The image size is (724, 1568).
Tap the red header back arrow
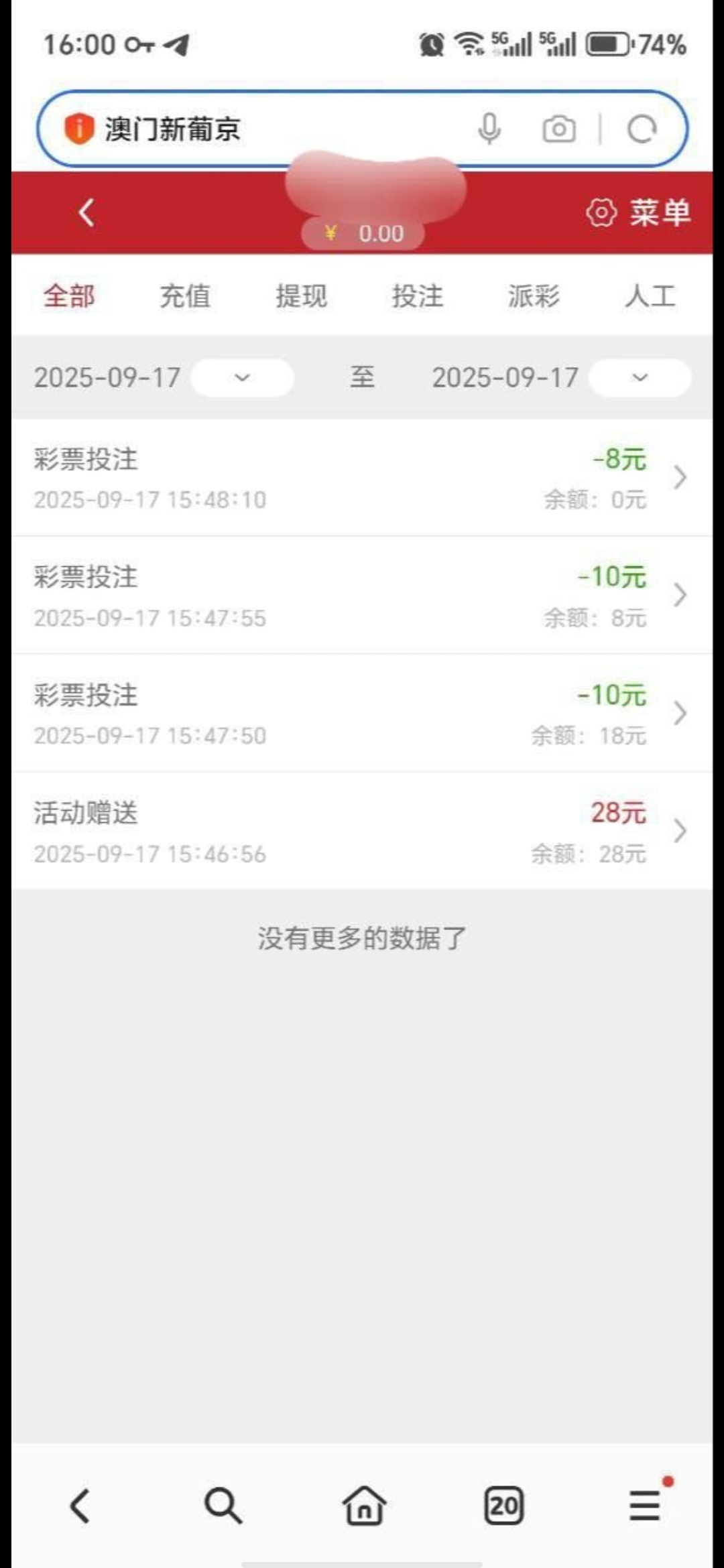(86, 213)
